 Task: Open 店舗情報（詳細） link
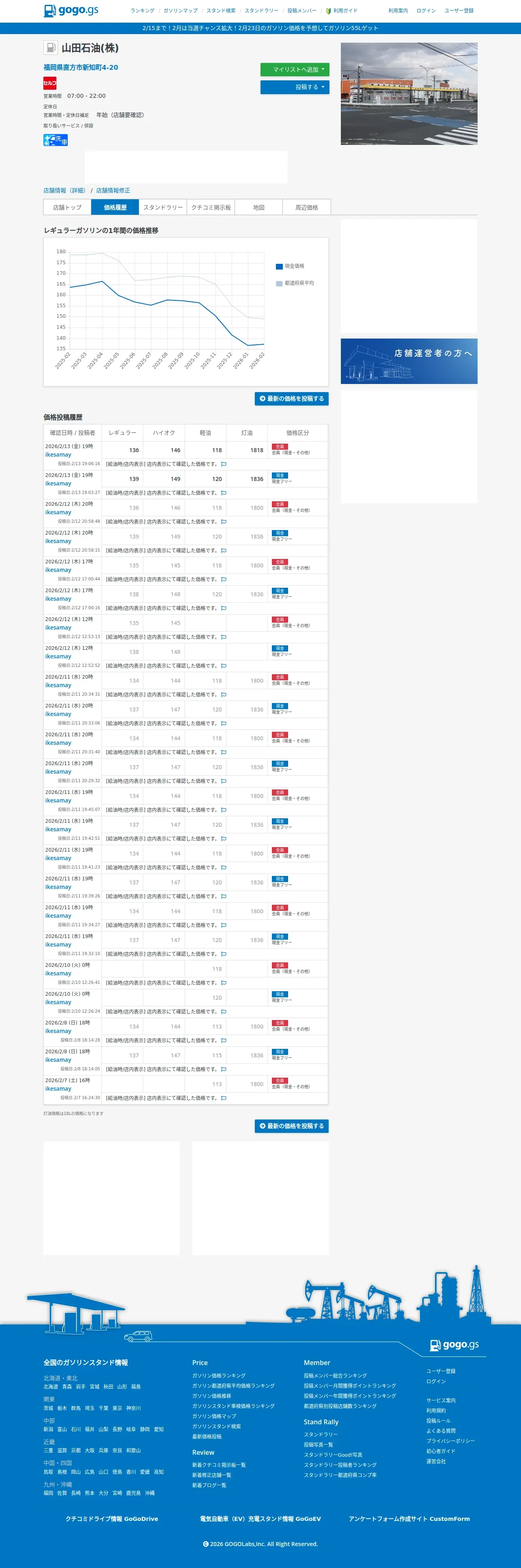coord(65,190)
